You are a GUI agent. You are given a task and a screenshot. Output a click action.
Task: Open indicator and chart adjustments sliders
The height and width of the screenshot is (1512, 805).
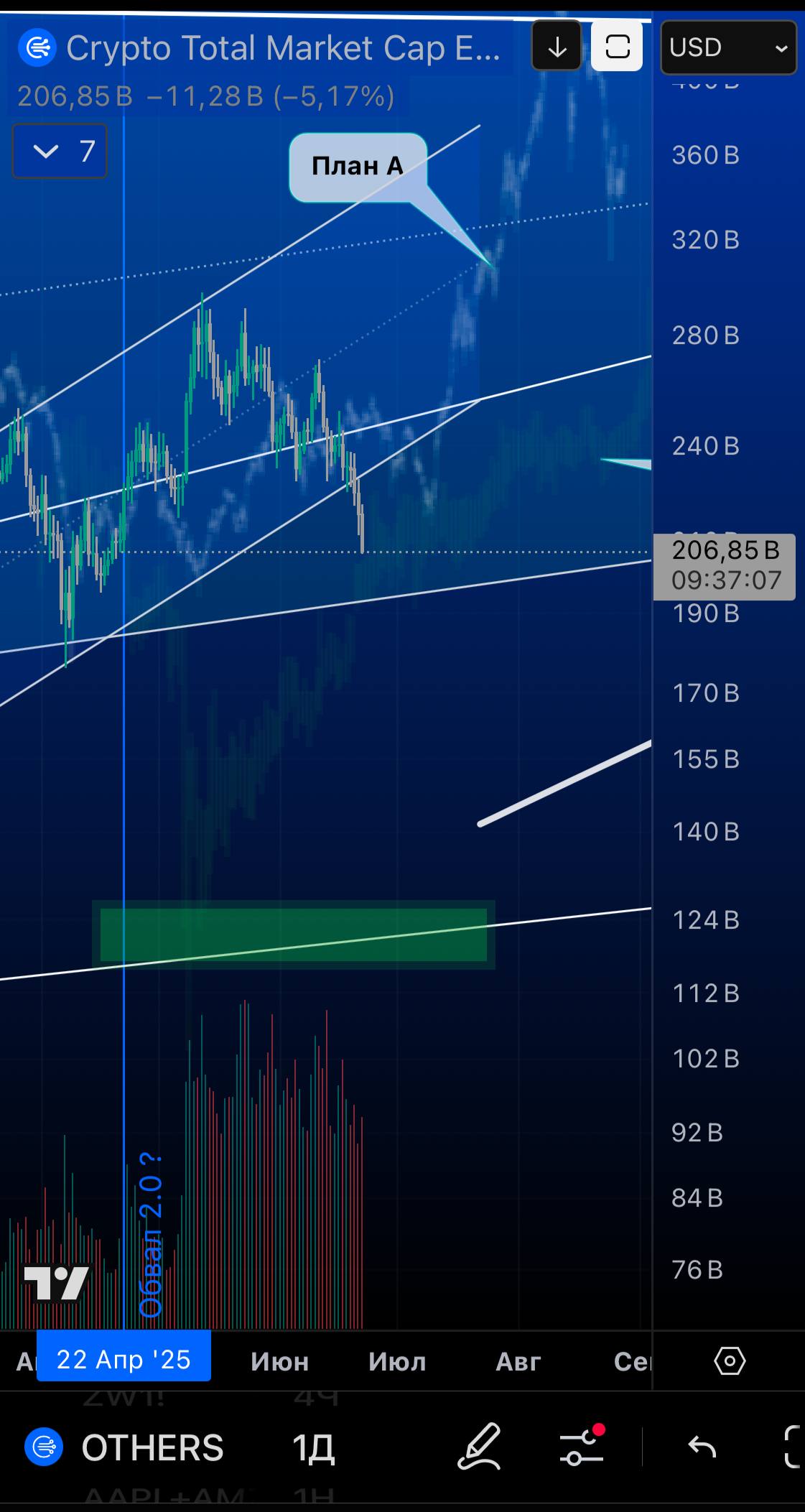click(582, 1446)
